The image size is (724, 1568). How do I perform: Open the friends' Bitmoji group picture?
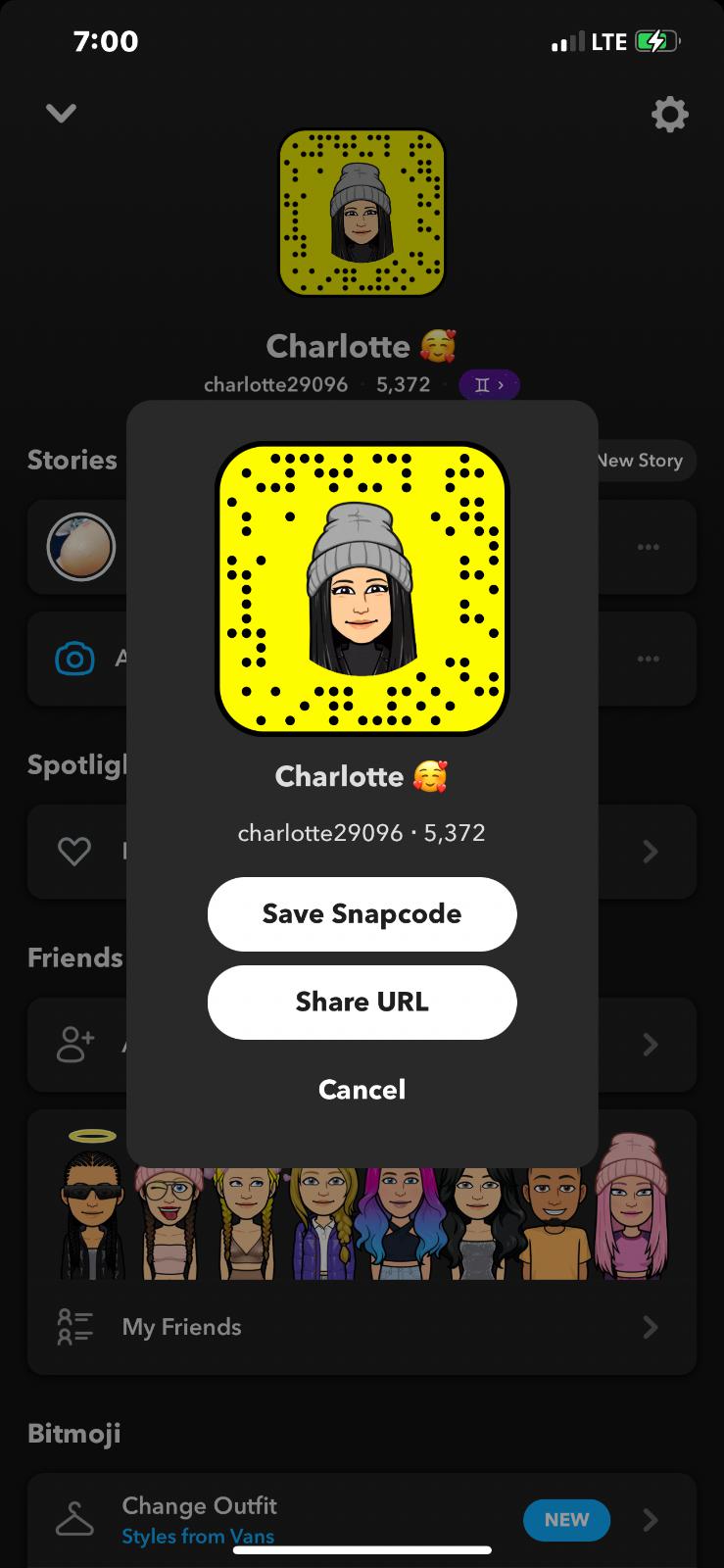point(362,1205)
